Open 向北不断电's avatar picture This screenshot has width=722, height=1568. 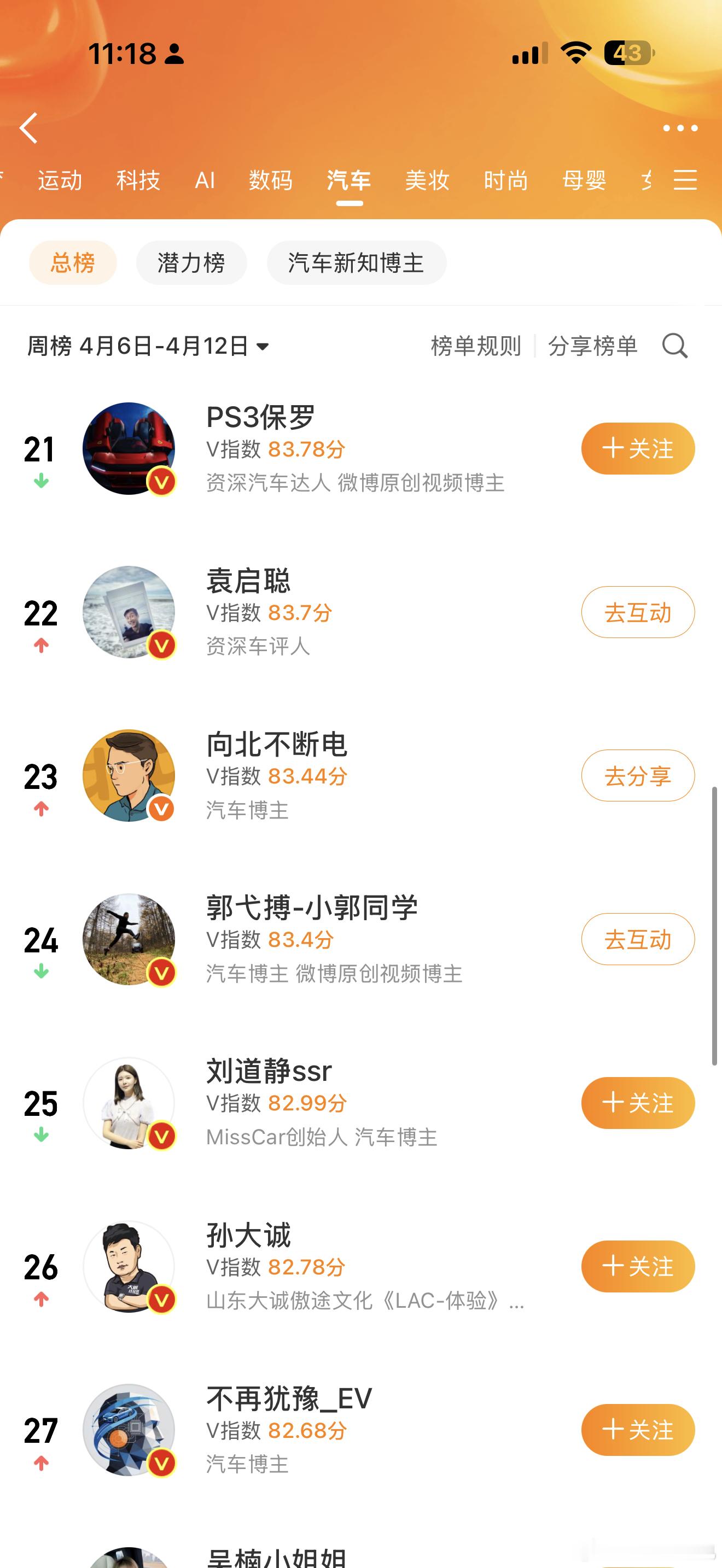129,775
